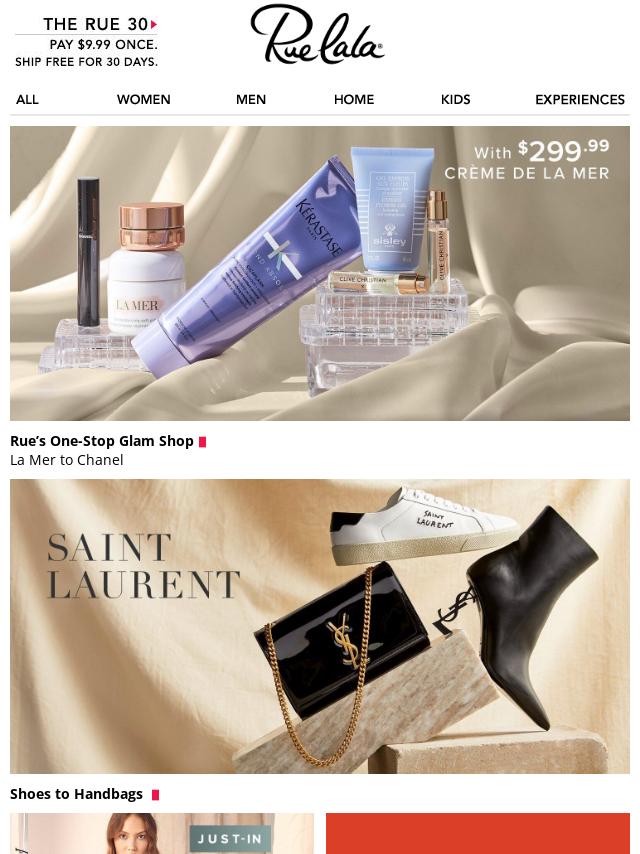Image resolution: width=640 pixels, height=854 pixels.
Task: Switch to the Experiences category
Action: (x=579, y=99)
